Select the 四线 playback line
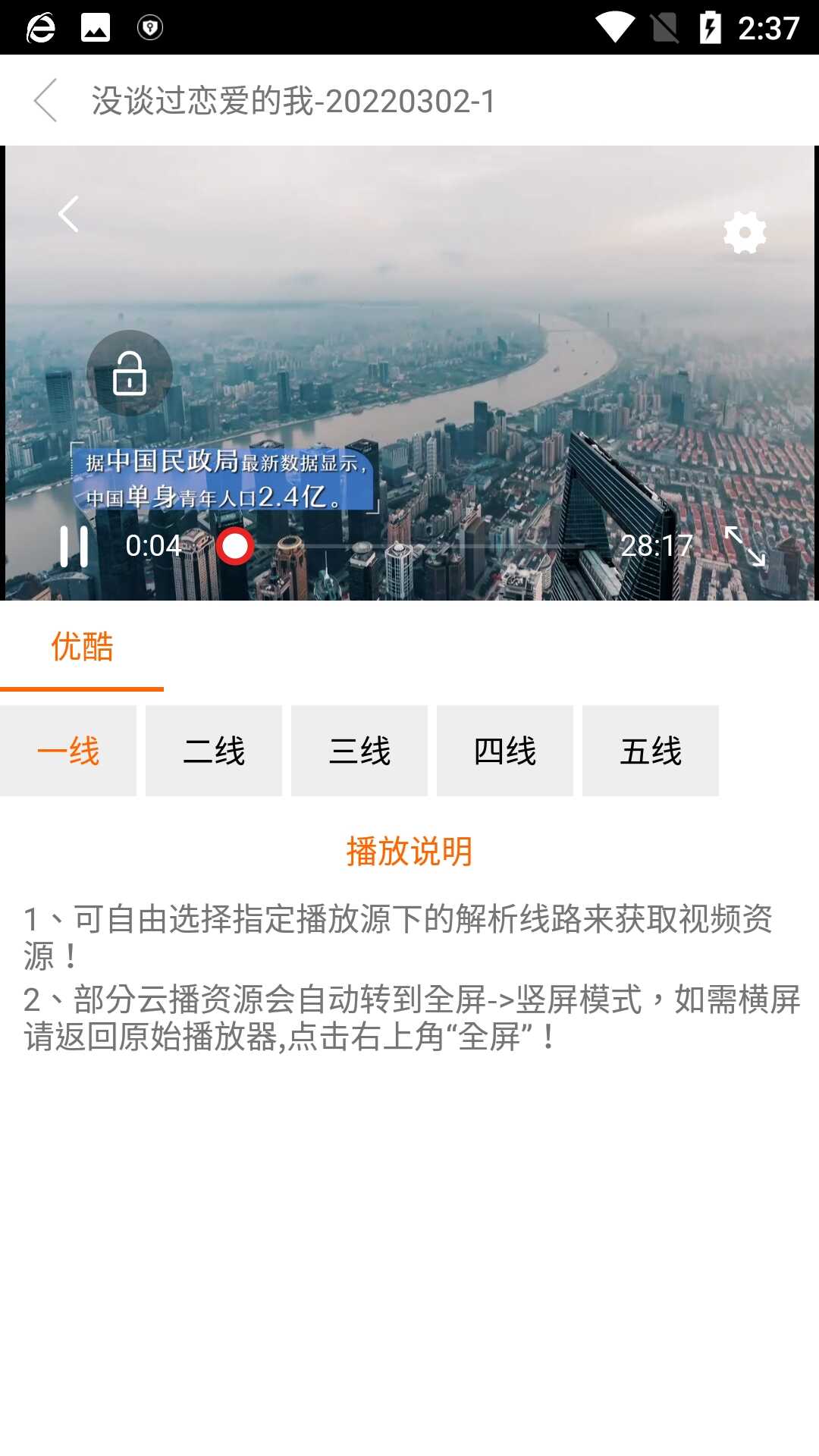The image size is (819, 1456). 505,751
